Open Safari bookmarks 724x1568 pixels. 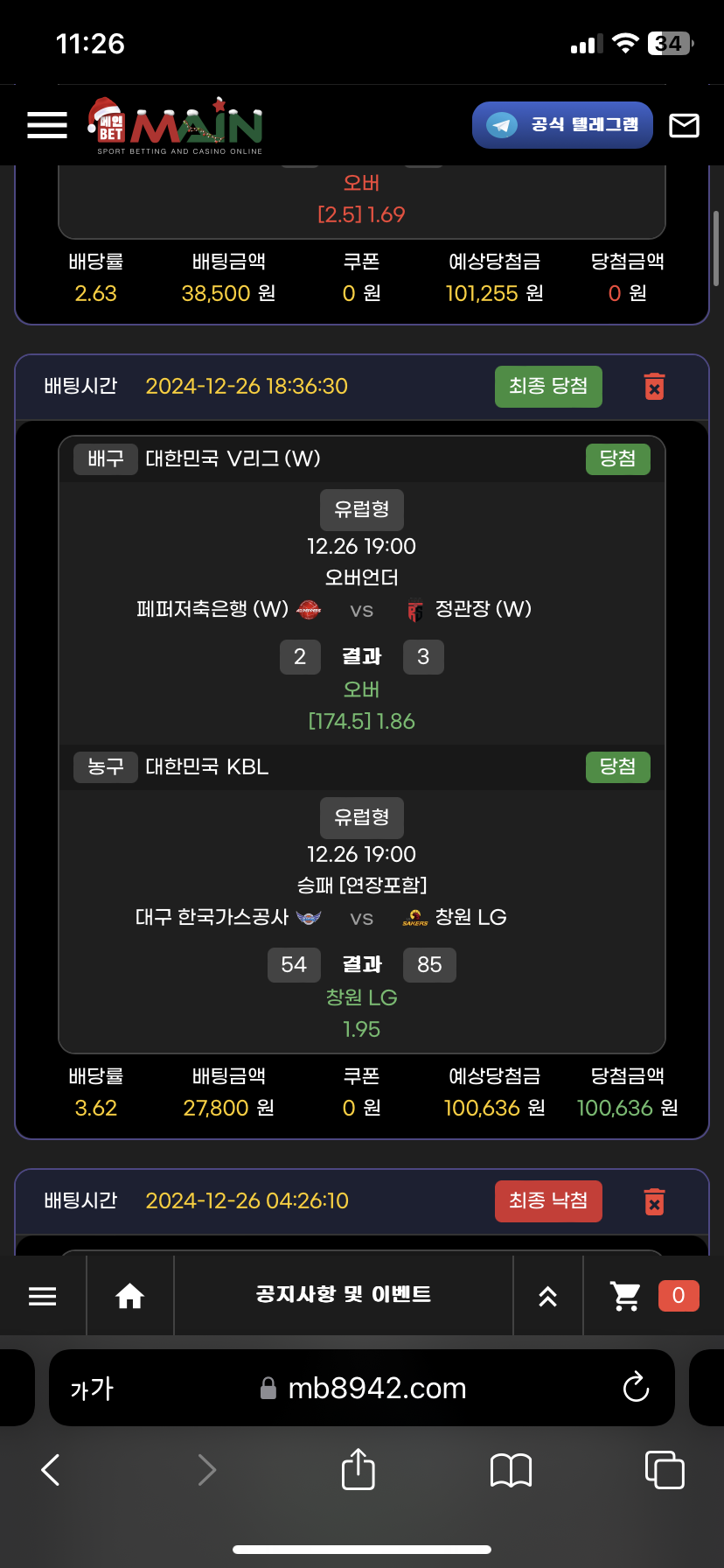click(511, 1470)
